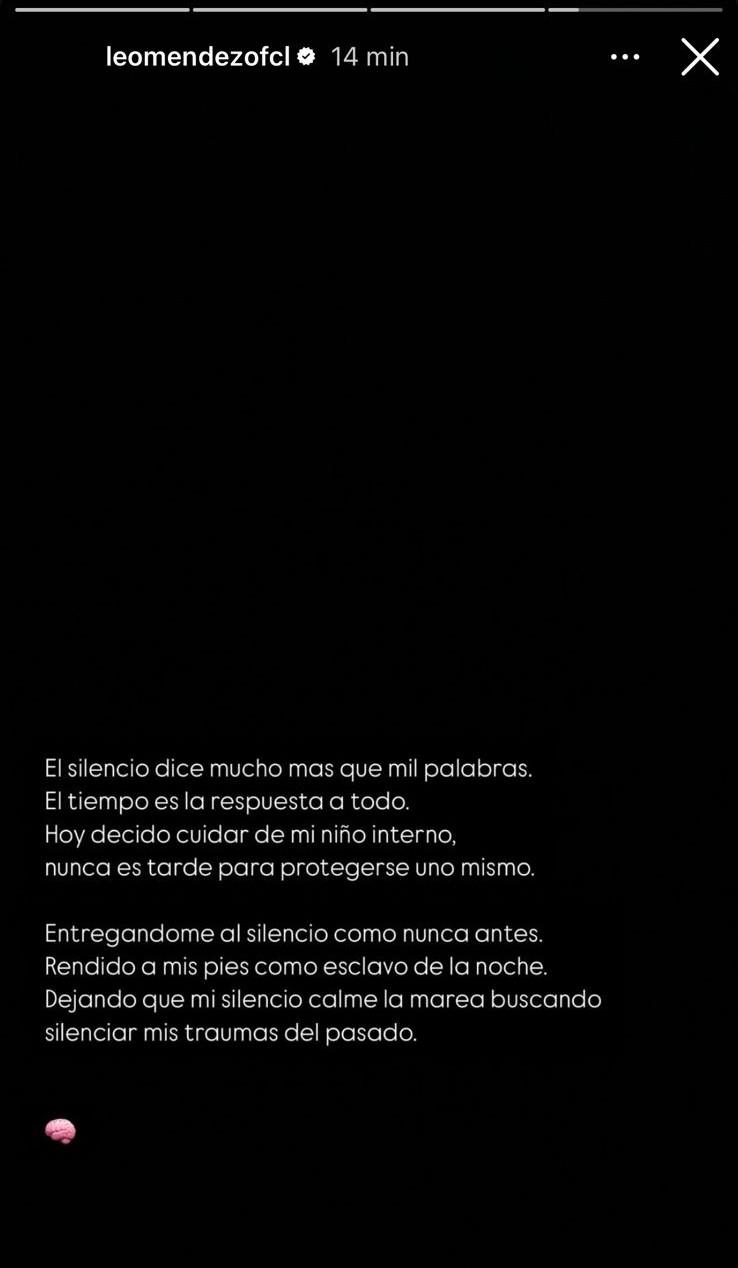Open the three-dot story options menu
This screenshot has height=1268, width=738.
tap(625, 57)
